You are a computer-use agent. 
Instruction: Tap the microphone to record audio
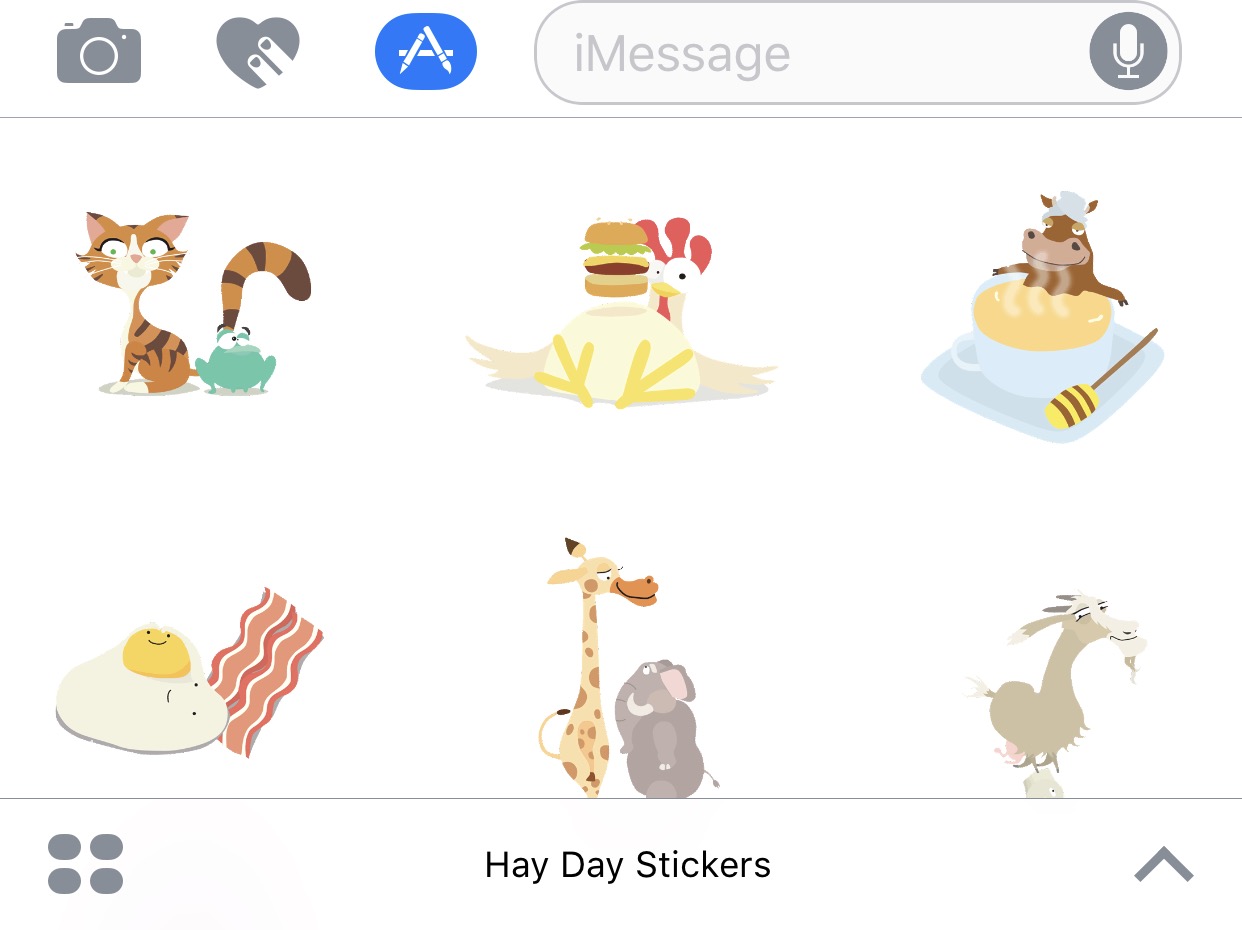(1128, 53)
